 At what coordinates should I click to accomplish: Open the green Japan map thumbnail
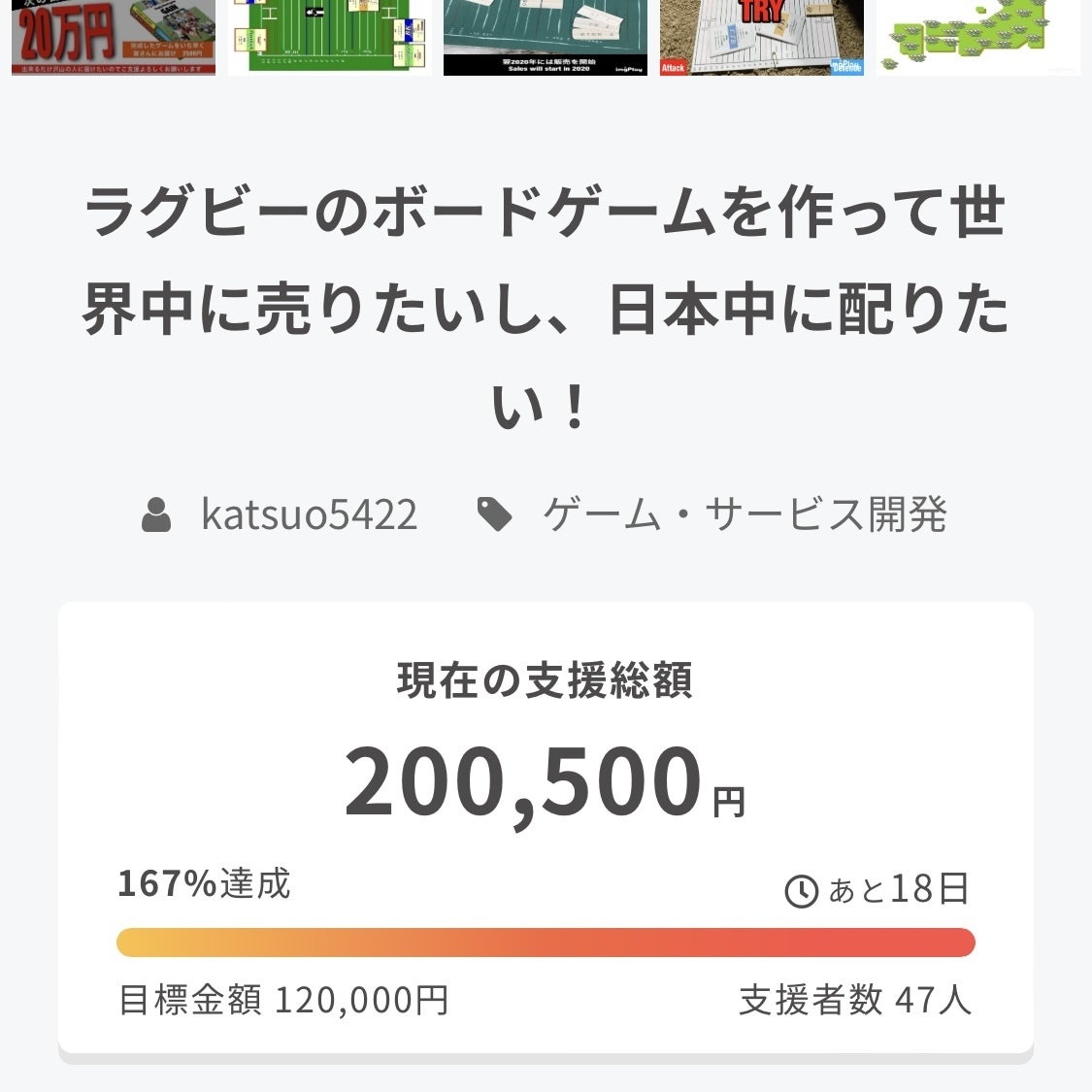coord(978,37)
